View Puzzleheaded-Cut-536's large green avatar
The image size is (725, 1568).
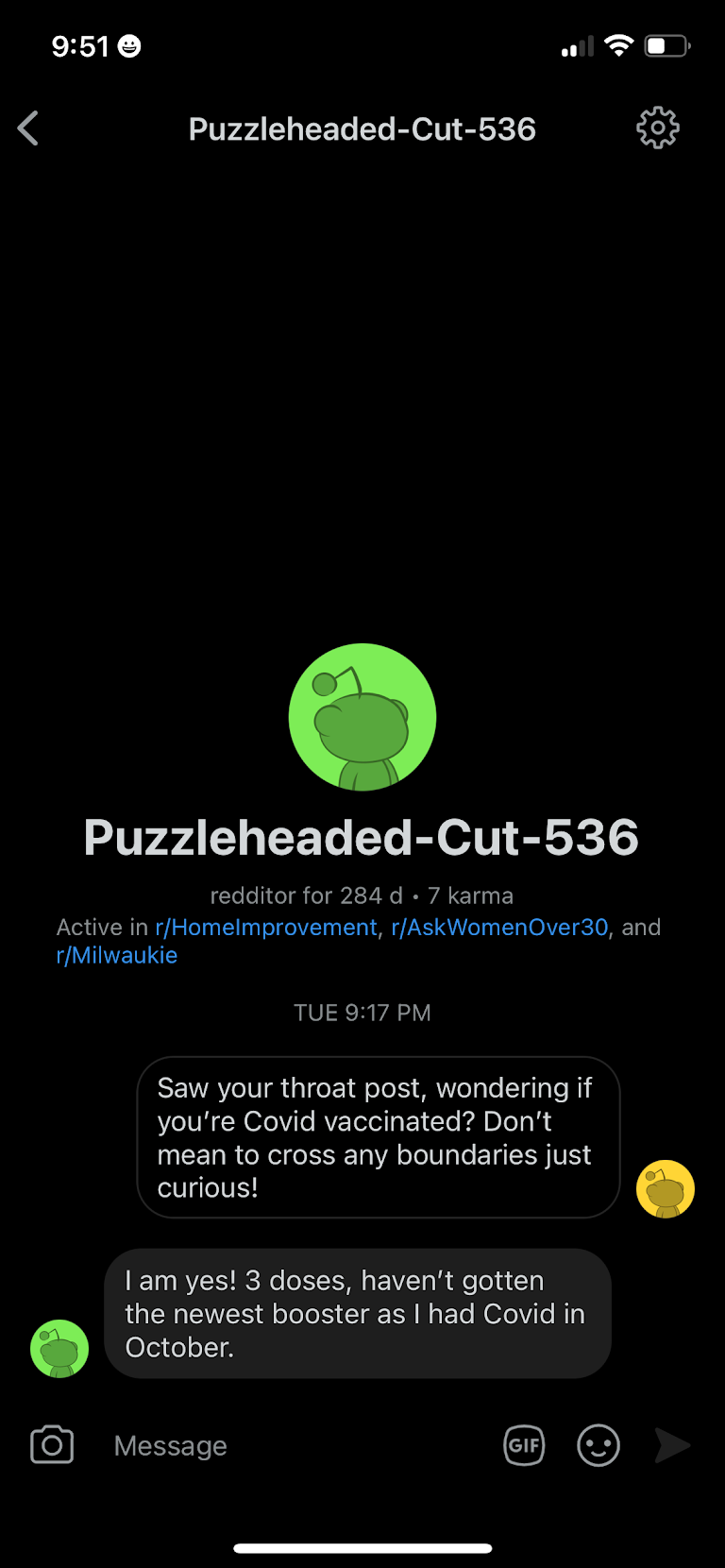coord(362,718)
